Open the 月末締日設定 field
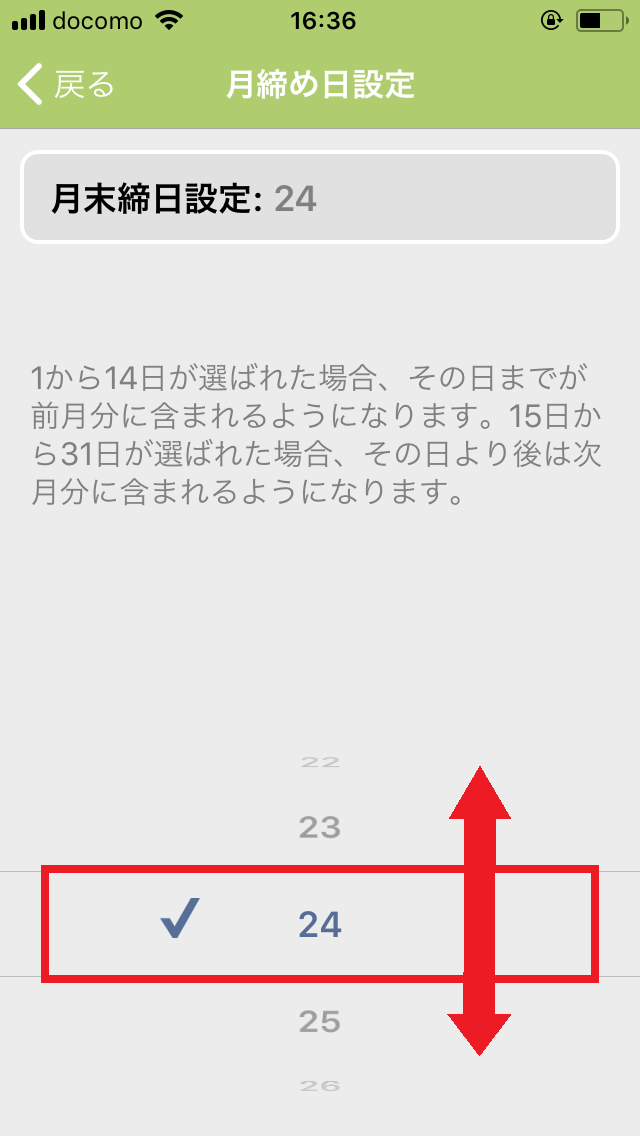The image size is (640, 1136). [320, 199]
